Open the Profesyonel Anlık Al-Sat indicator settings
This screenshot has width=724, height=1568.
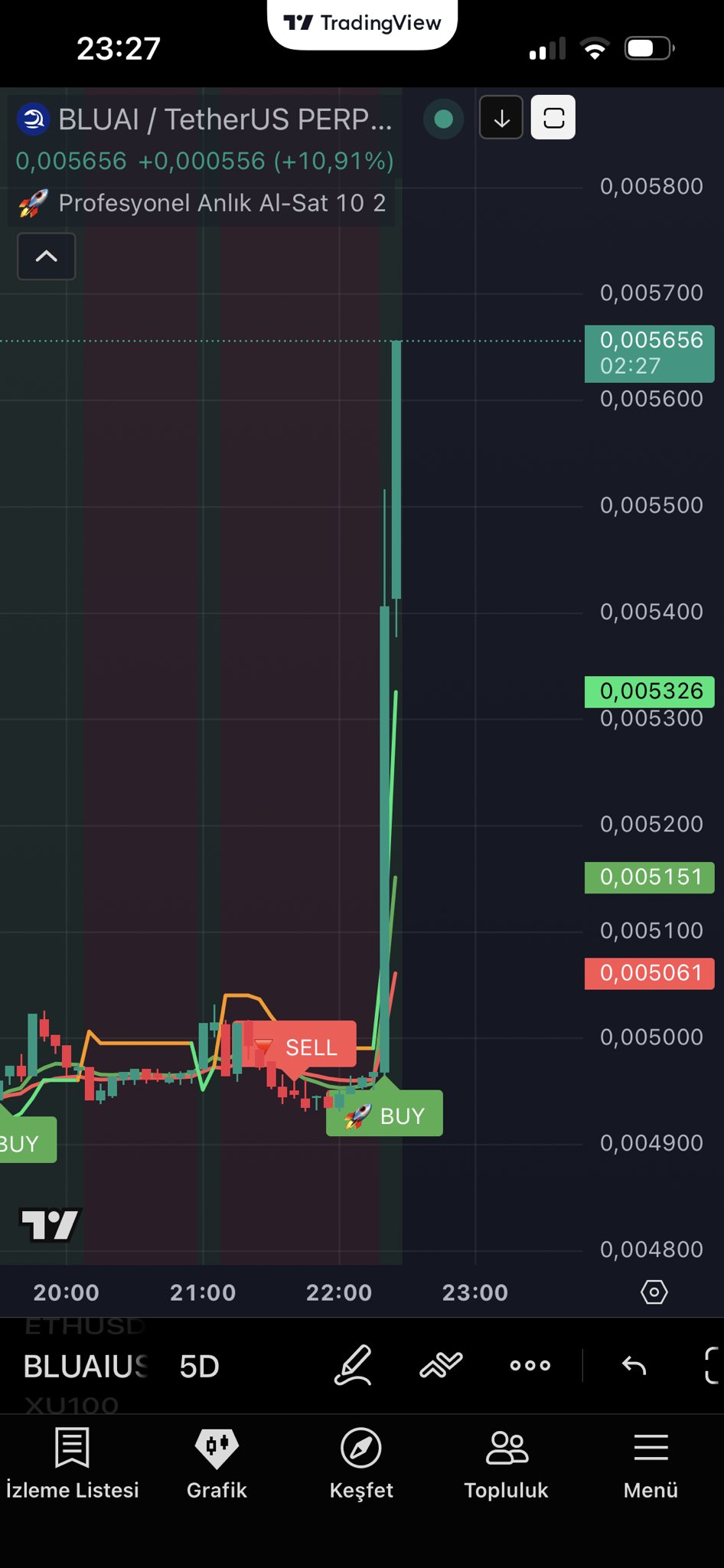click(x=221, y=203)
